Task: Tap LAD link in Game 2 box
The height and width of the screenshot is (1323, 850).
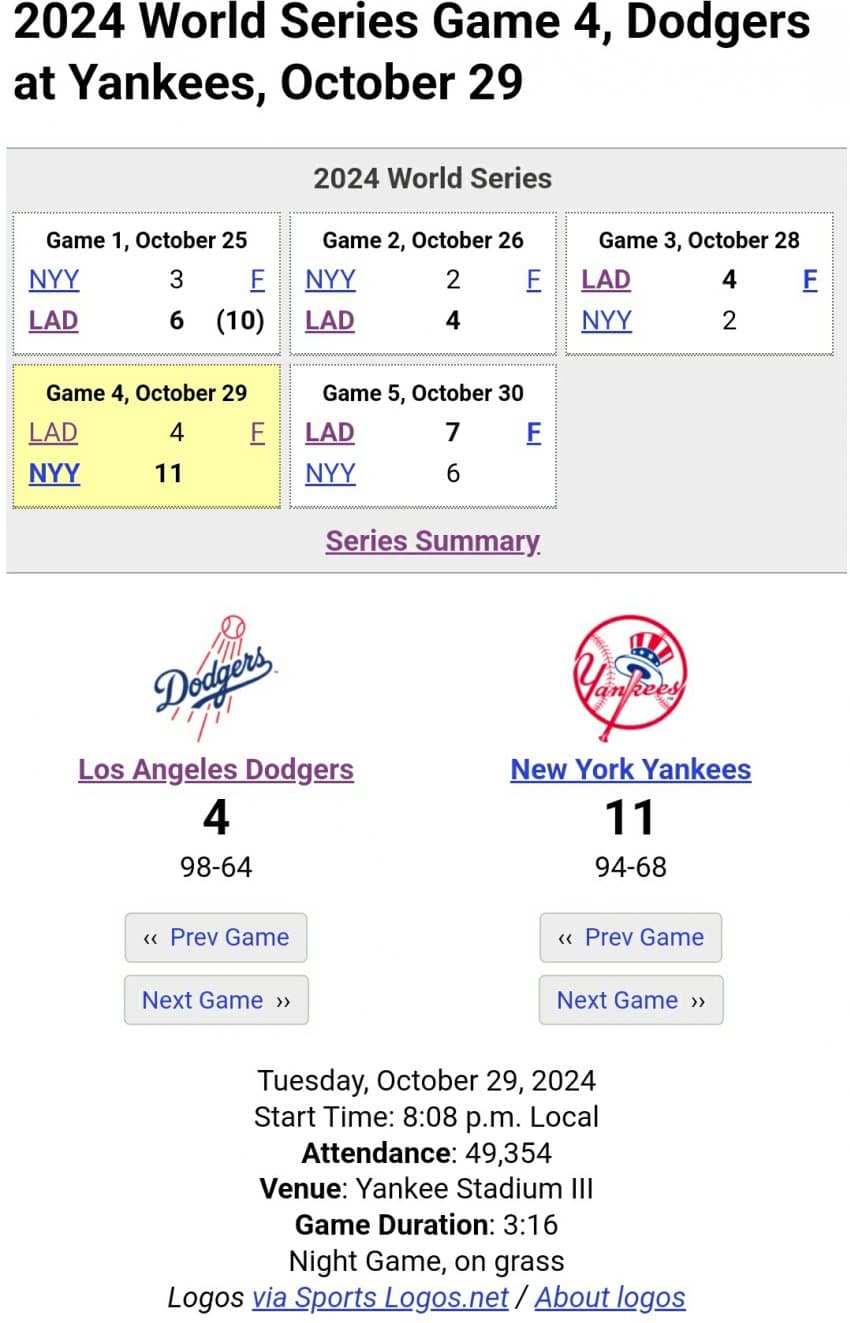Action: pos(330,321)
